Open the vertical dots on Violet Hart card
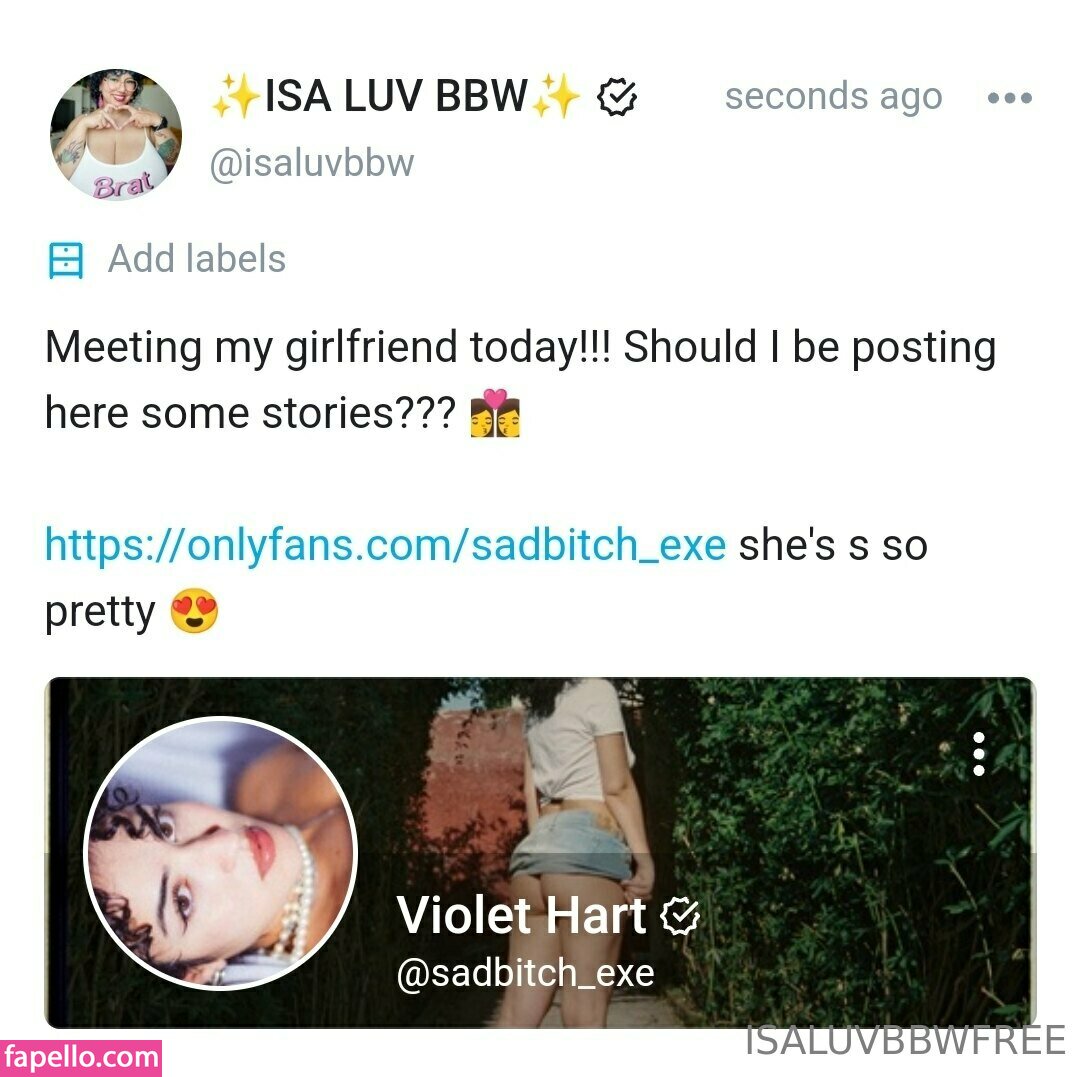The height and width of the screenshot is (1077, 1080). [x=979, y=753]
